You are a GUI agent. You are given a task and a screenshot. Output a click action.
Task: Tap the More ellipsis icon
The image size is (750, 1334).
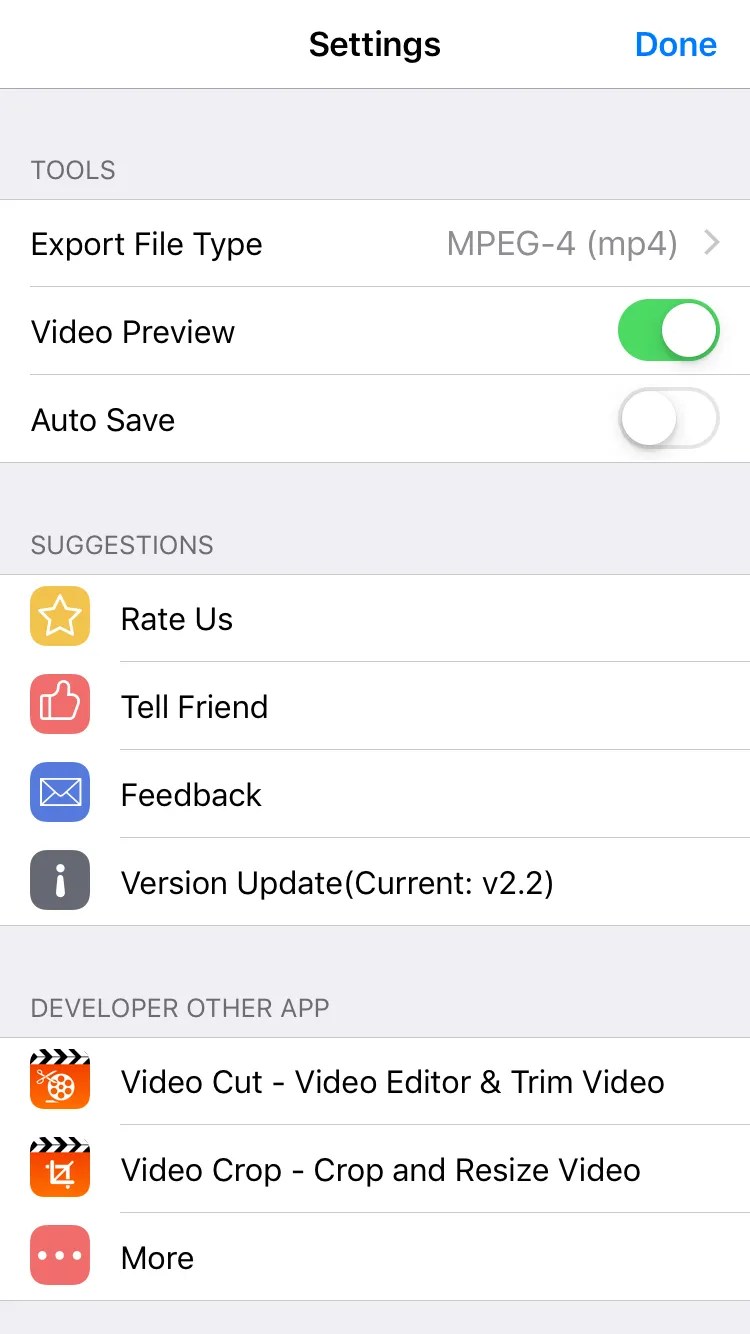[60, 1256]
